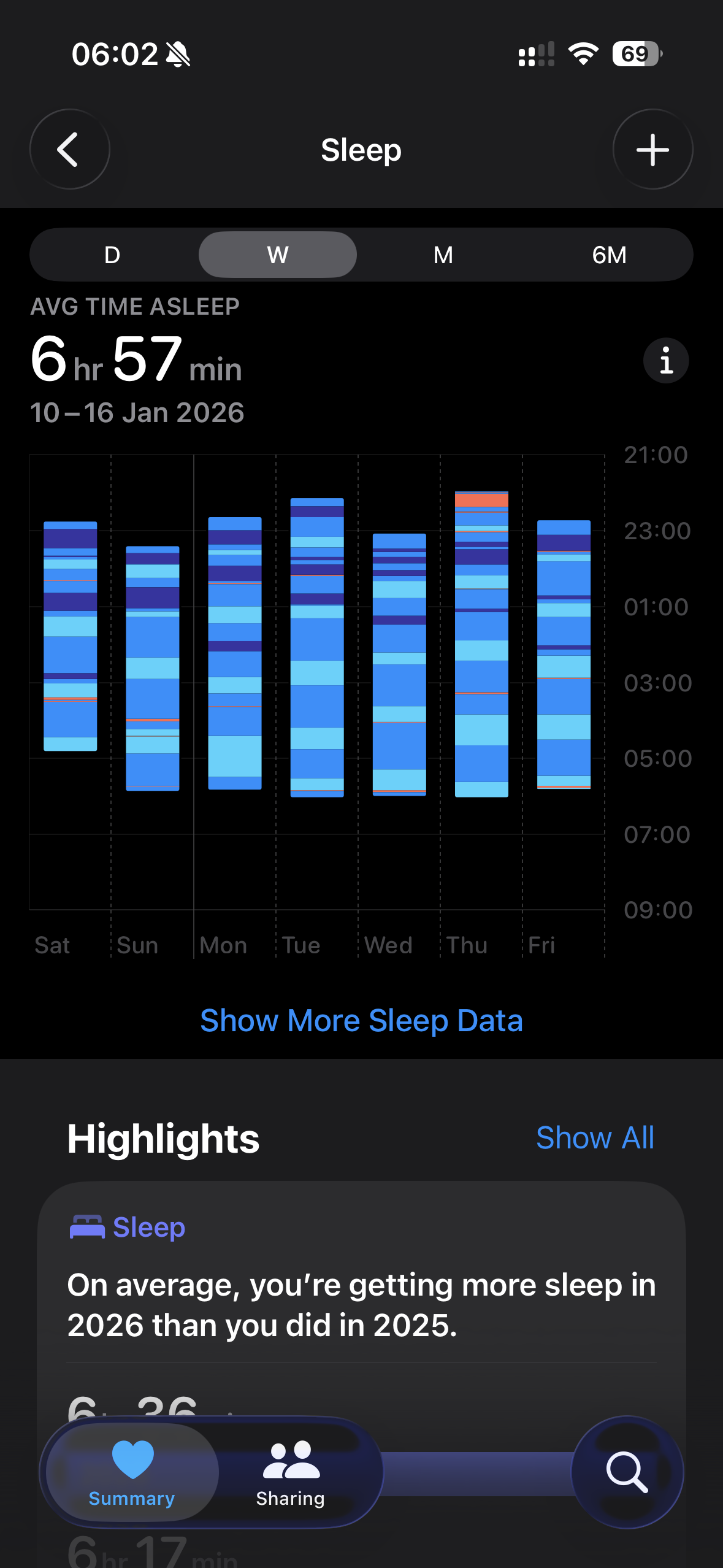Add sleep data with the plus button

(x=652, y=150)
